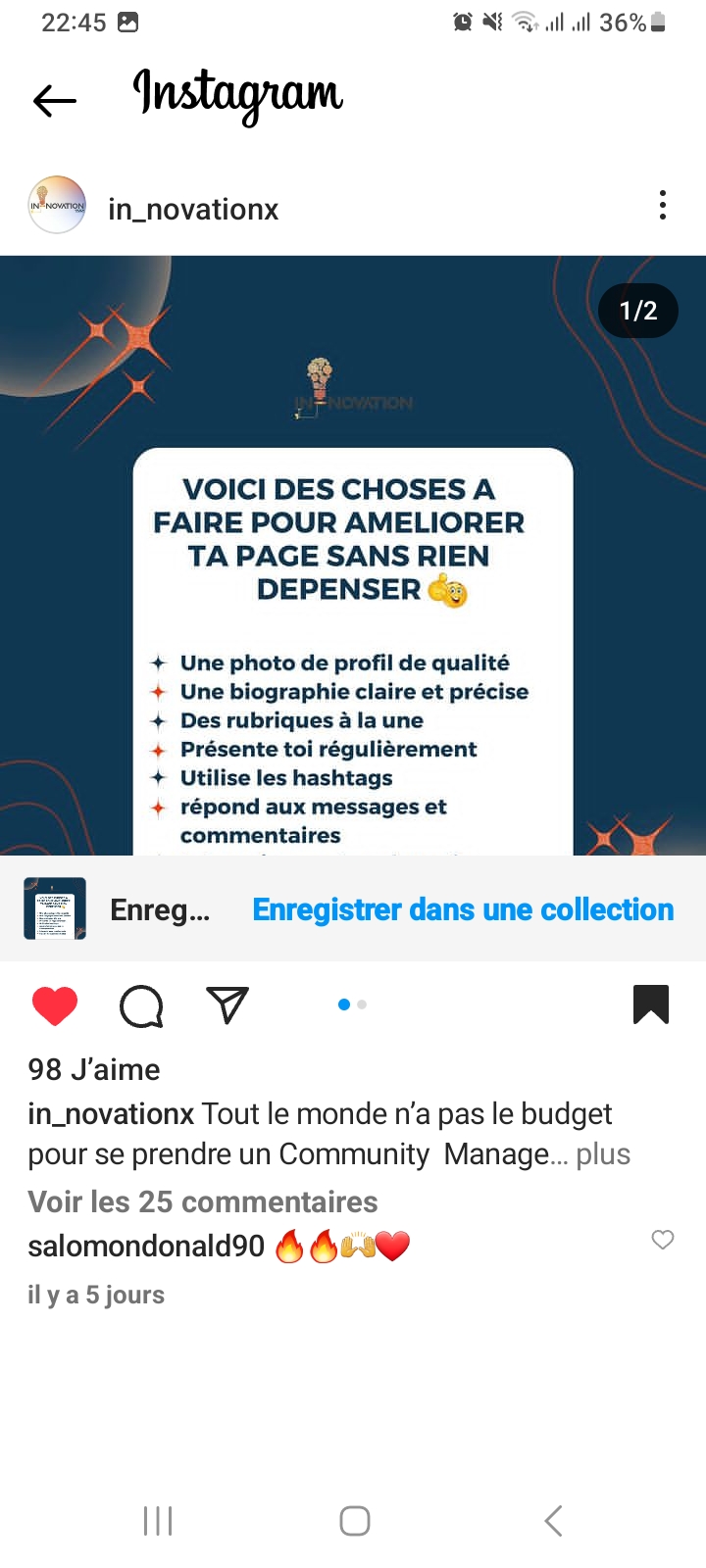Open the comment bubble icon
This screenshot has width=706, height=1568.
[141, 1006]
